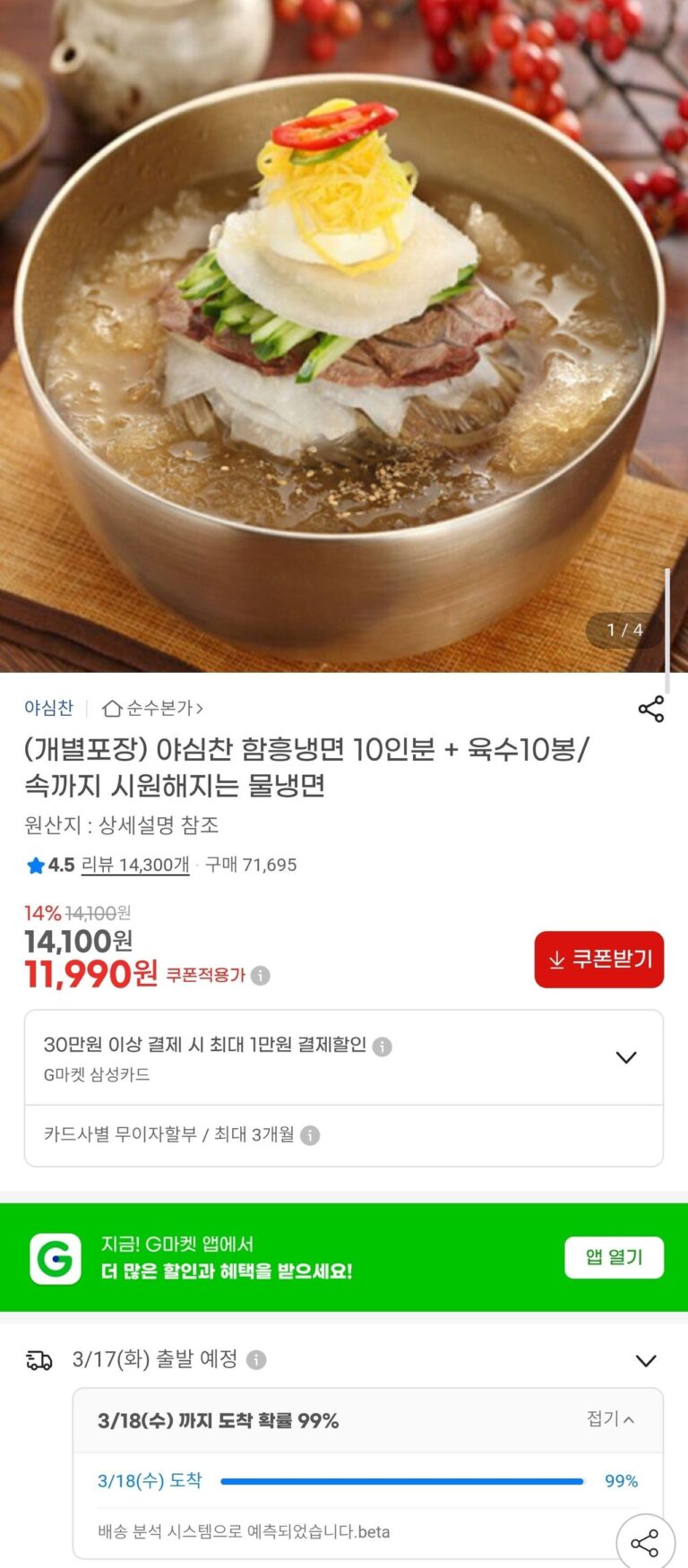Expand the 3/17(화) 출발 예정 shipping details
The width and height of the screenshot is (688, 1568).
(645, 1360)
